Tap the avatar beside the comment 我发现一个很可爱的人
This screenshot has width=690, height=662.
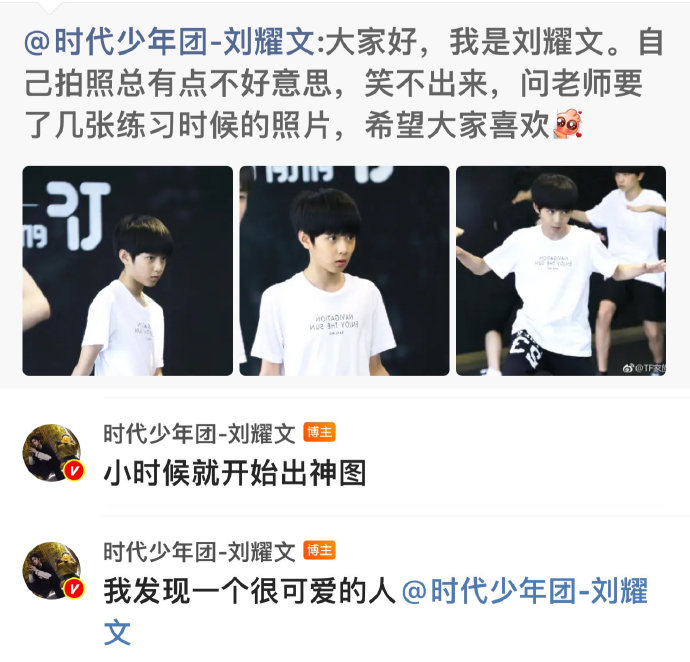(52, 571)
